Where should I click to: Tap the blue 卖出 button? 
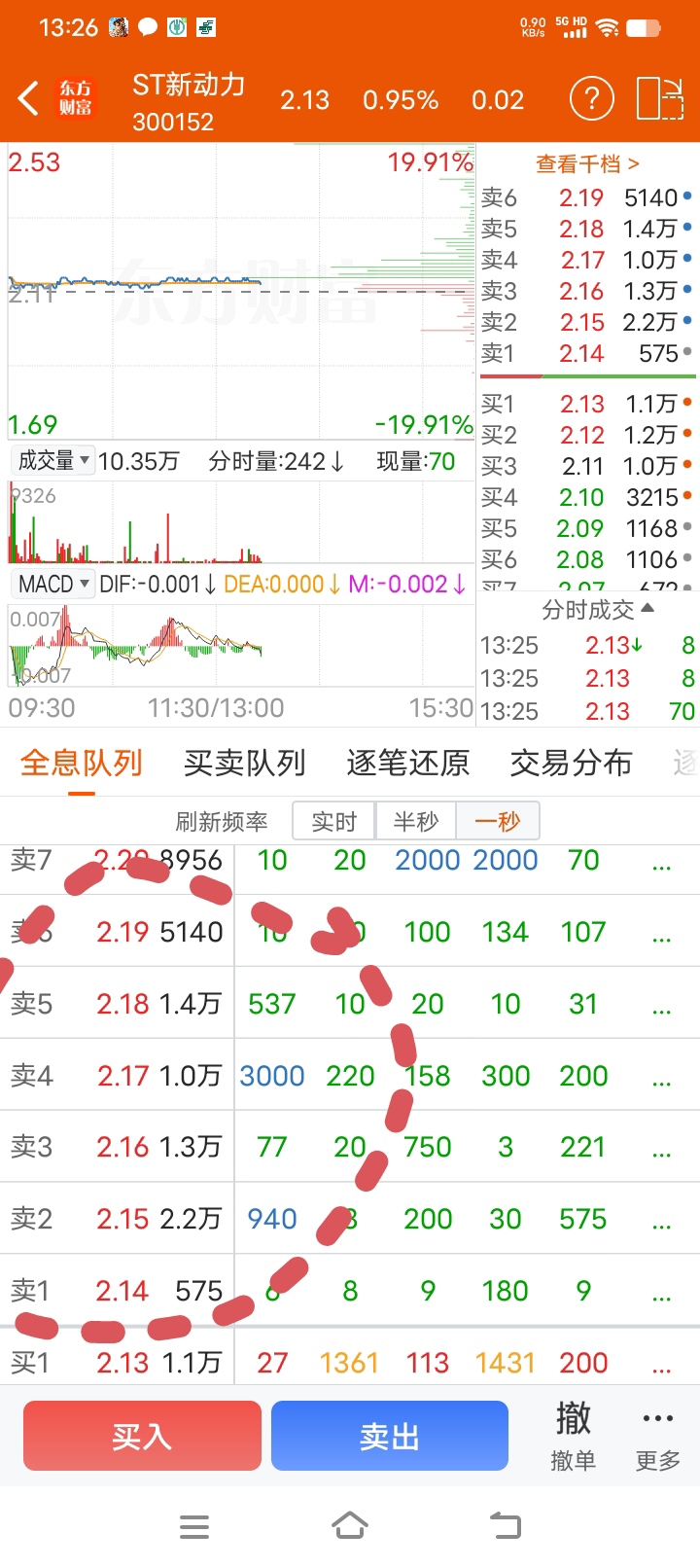[390, 1436]
